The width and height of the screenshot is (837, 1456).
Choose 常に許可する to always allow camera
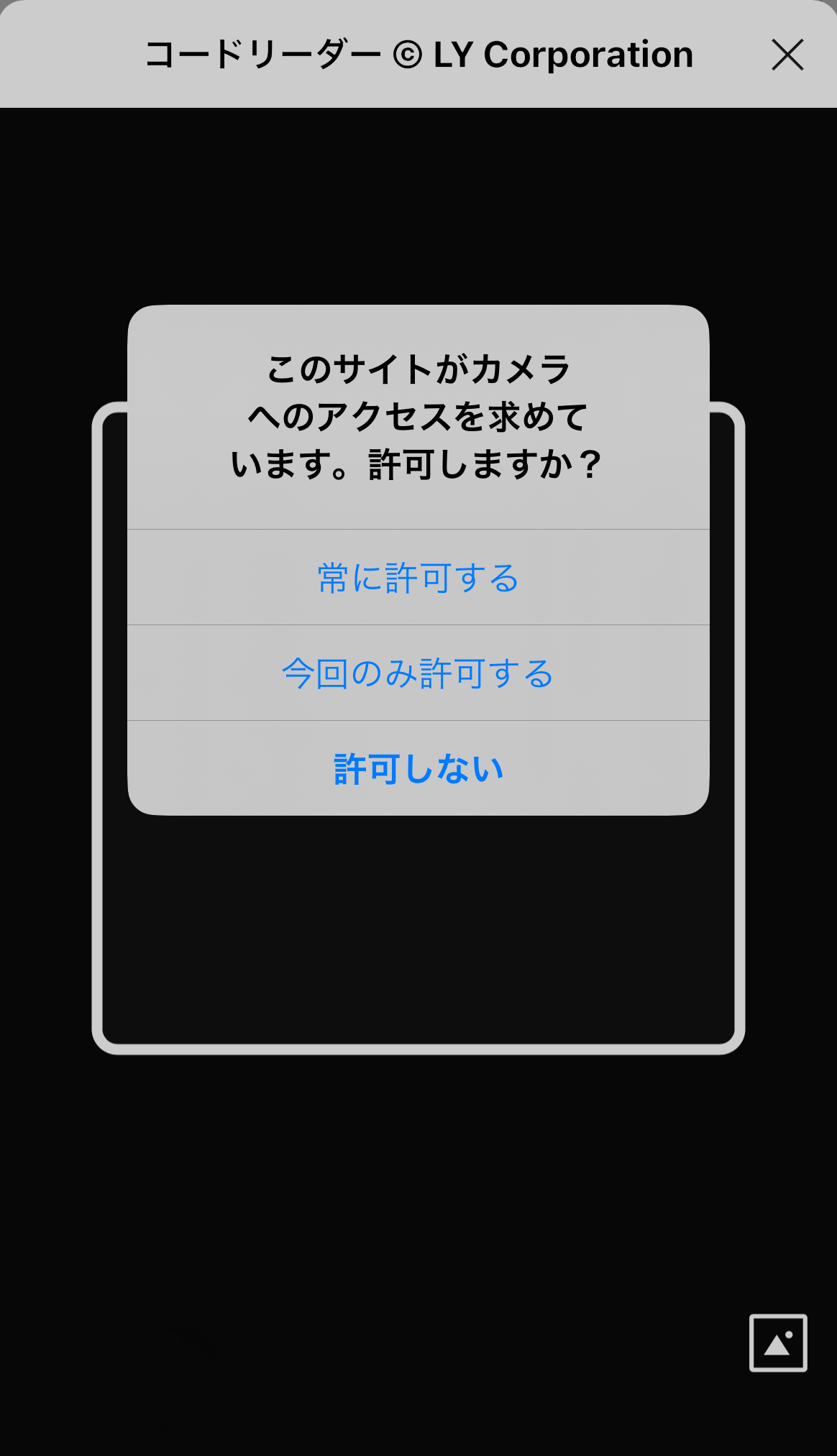tap(418, 579)
